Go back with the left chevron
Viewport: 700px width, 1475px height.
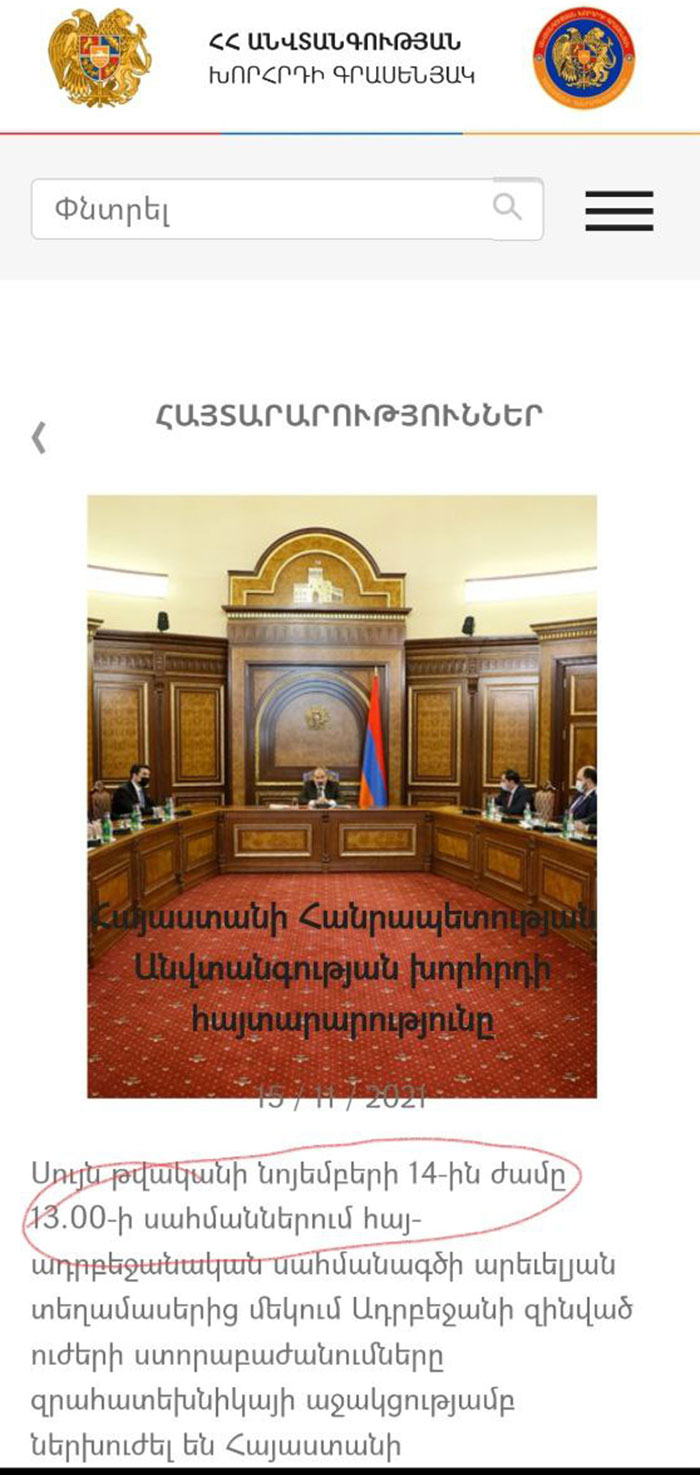[39, 437]
